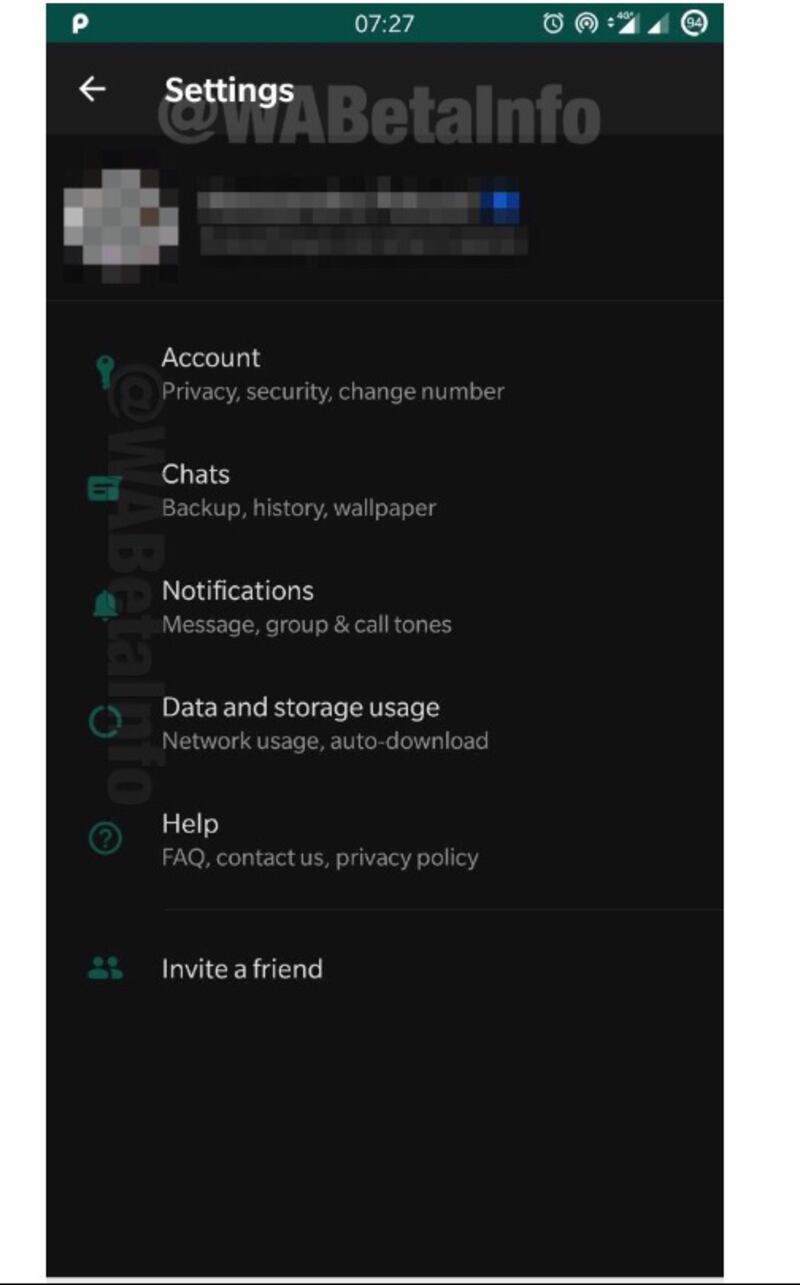Open the blurred profile row

385,218
